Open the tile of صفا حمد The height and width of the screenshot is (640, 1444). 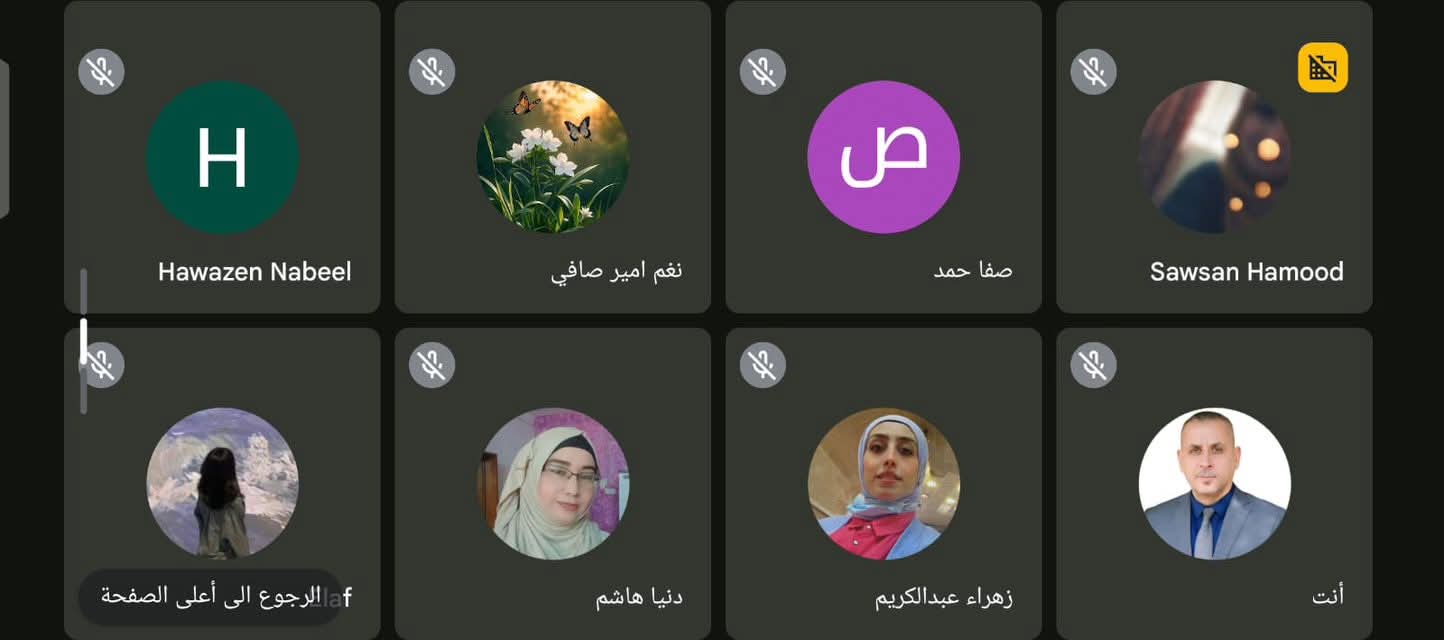pos(883,158)
